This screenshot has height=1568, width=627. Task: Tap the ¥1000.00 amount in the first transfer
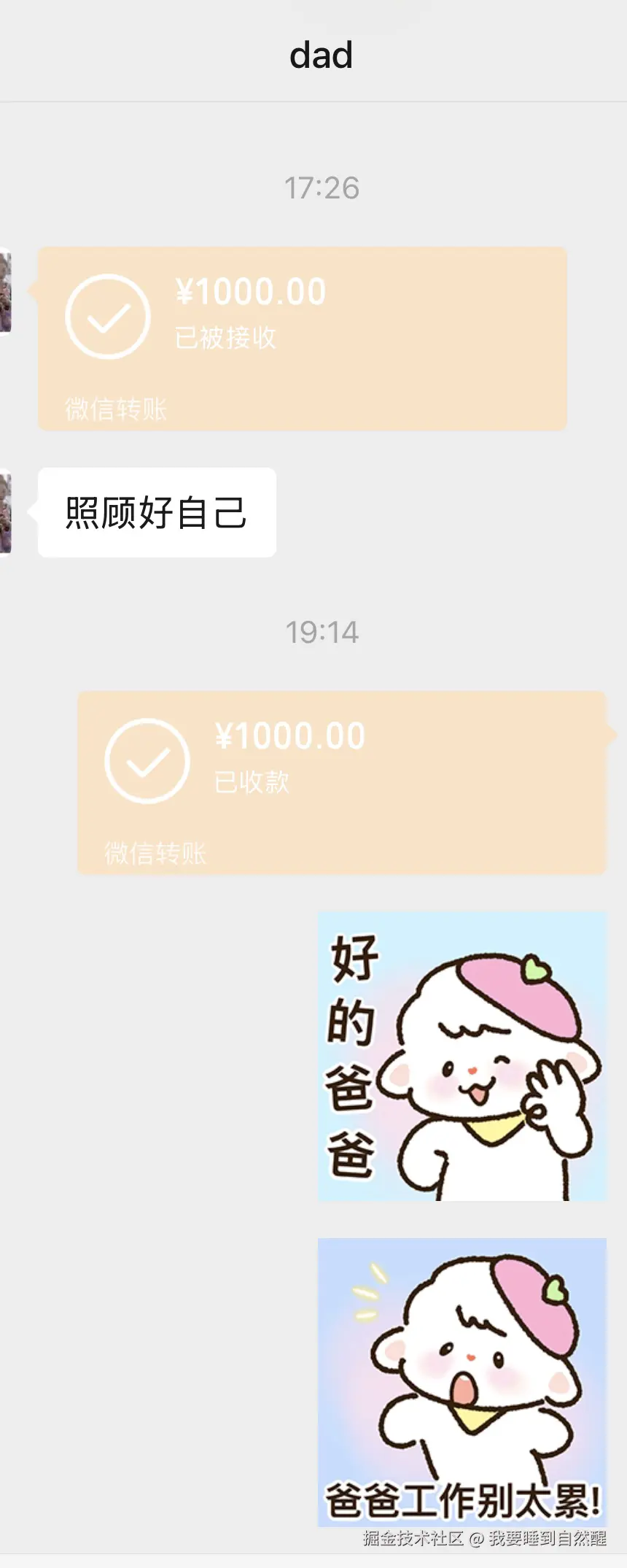[x=253, y=291]
